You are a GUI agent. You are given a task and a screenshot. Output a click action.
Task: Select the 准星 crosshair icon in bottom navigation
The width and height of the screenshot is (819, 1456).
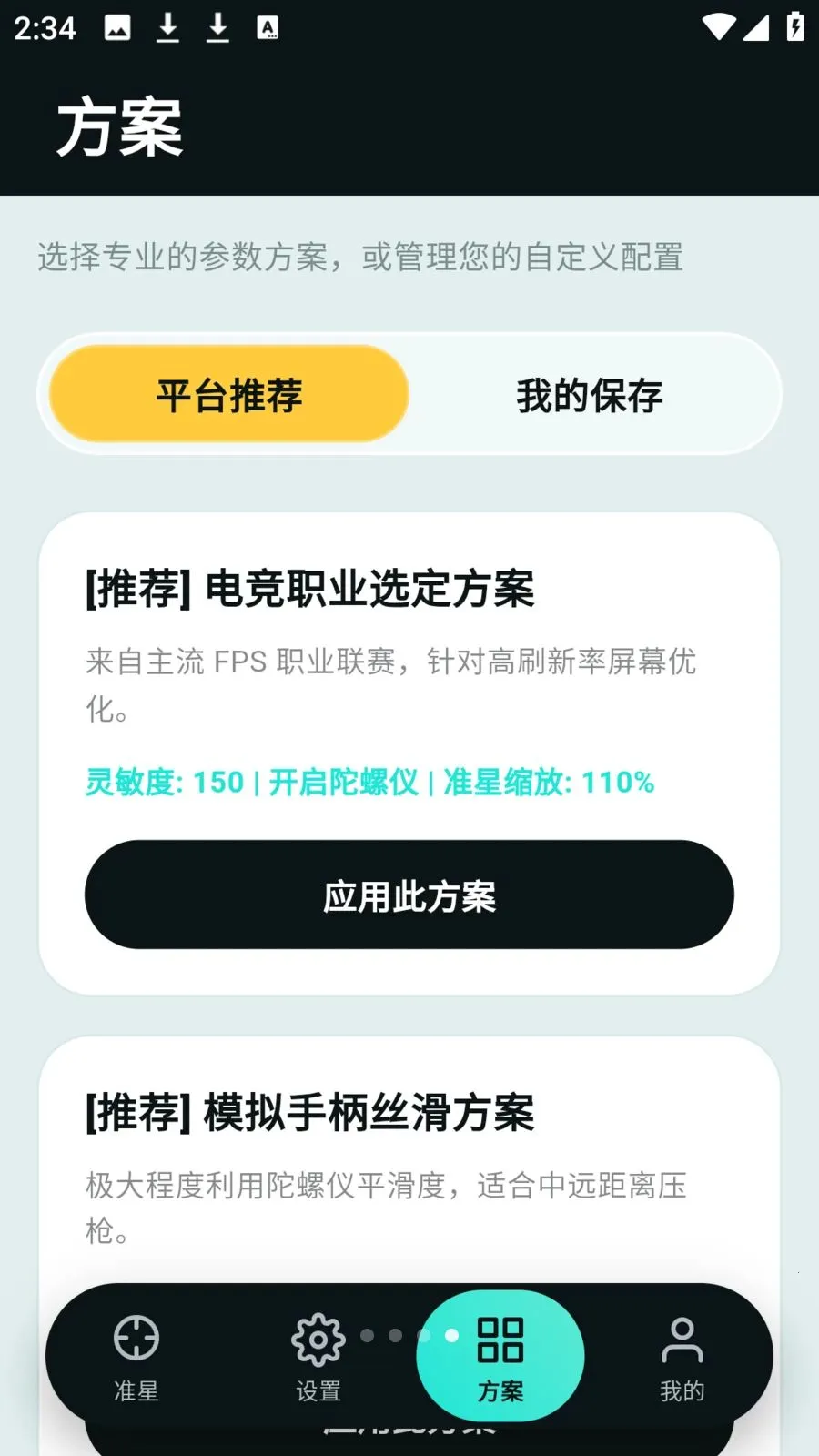coord(135,1340)
